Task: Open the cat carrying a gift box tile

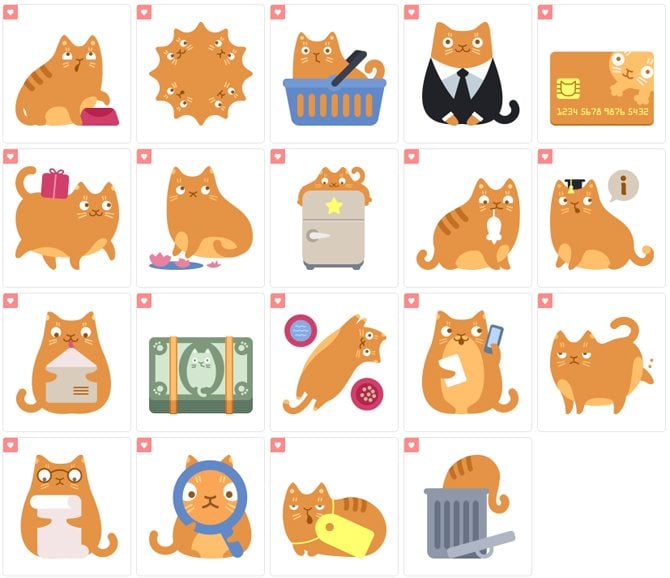Action: 67,220
